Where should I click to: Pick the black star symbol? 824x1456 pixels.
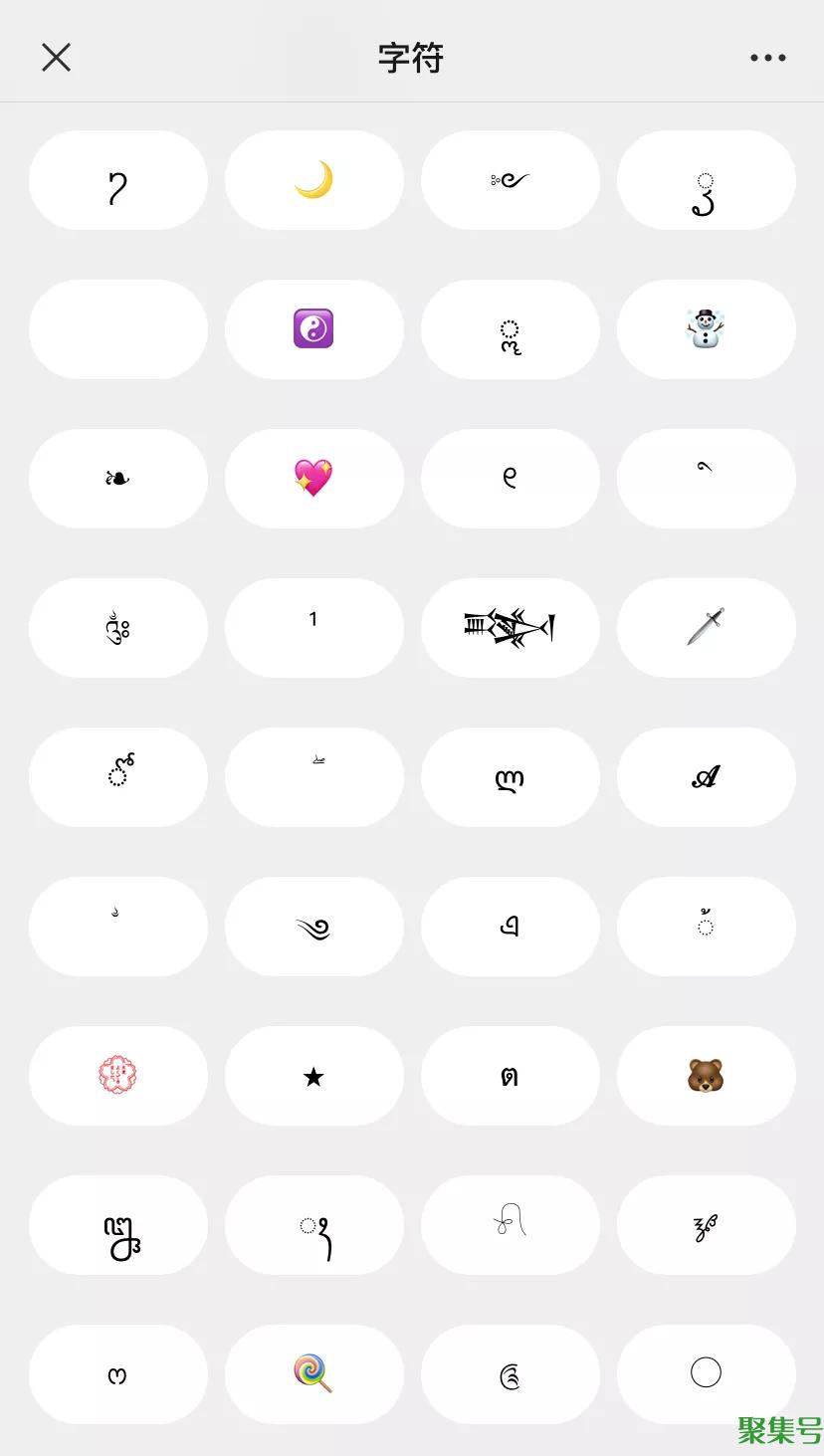pos(313,1076)
